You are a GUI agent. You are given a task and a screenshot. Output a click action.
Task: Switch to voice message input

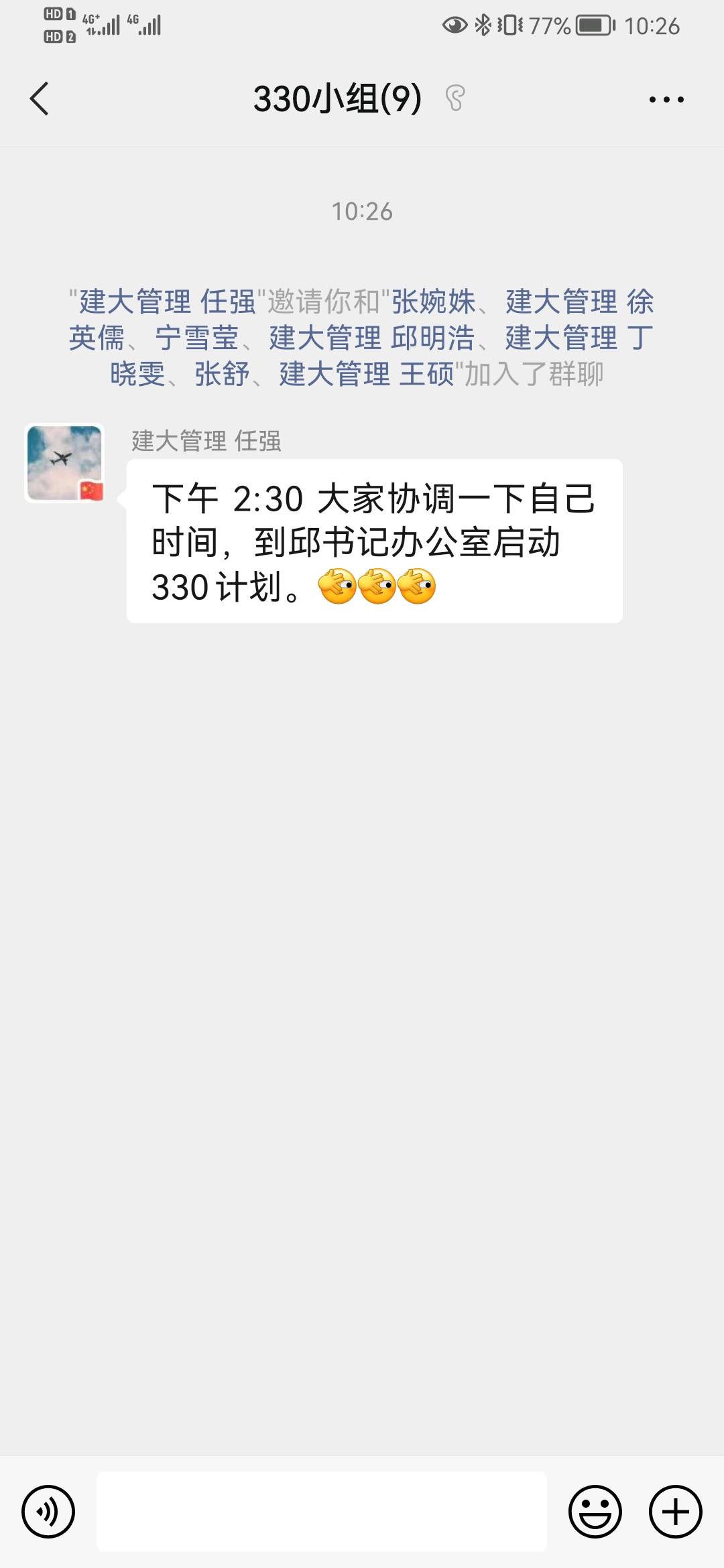[48, 1512]
